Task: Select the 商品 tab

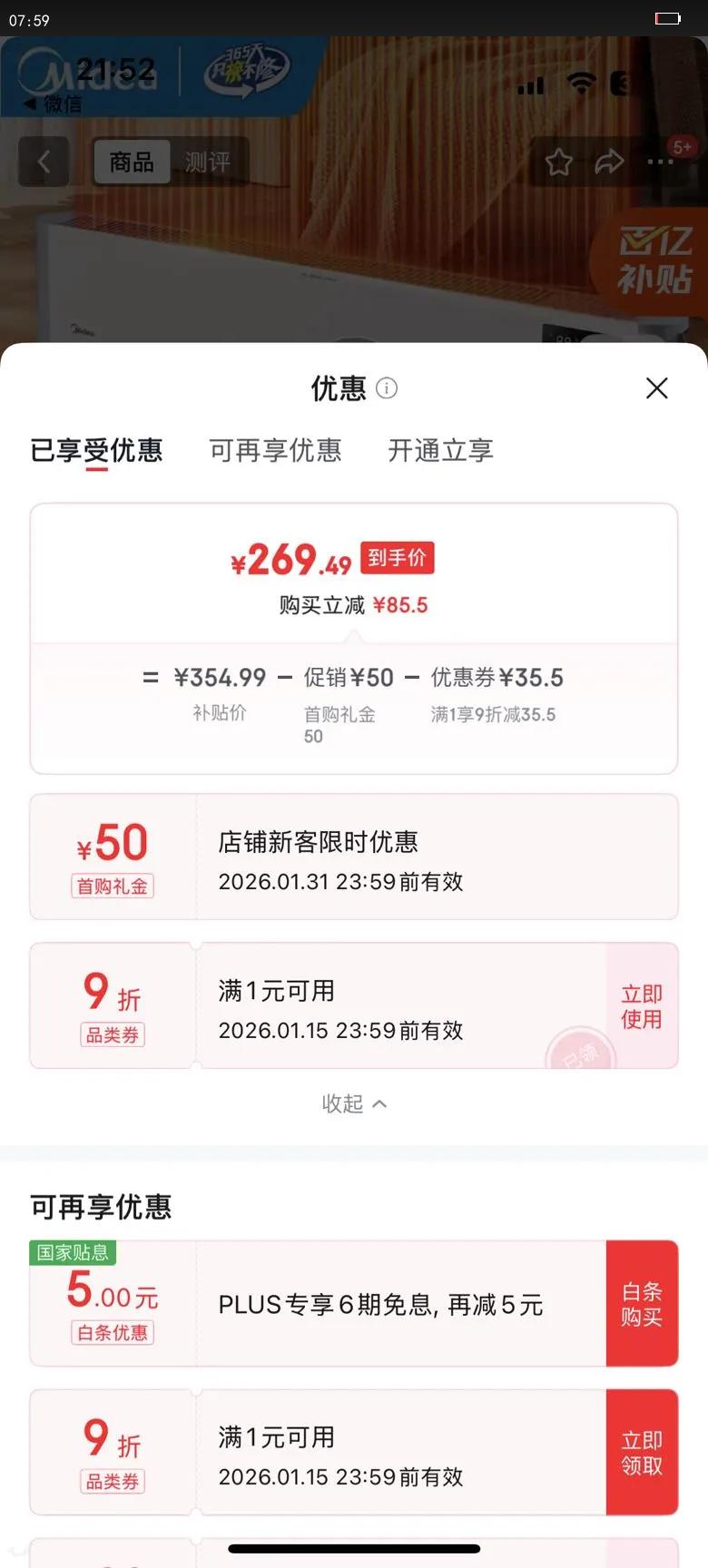Action: click(131, 161)
